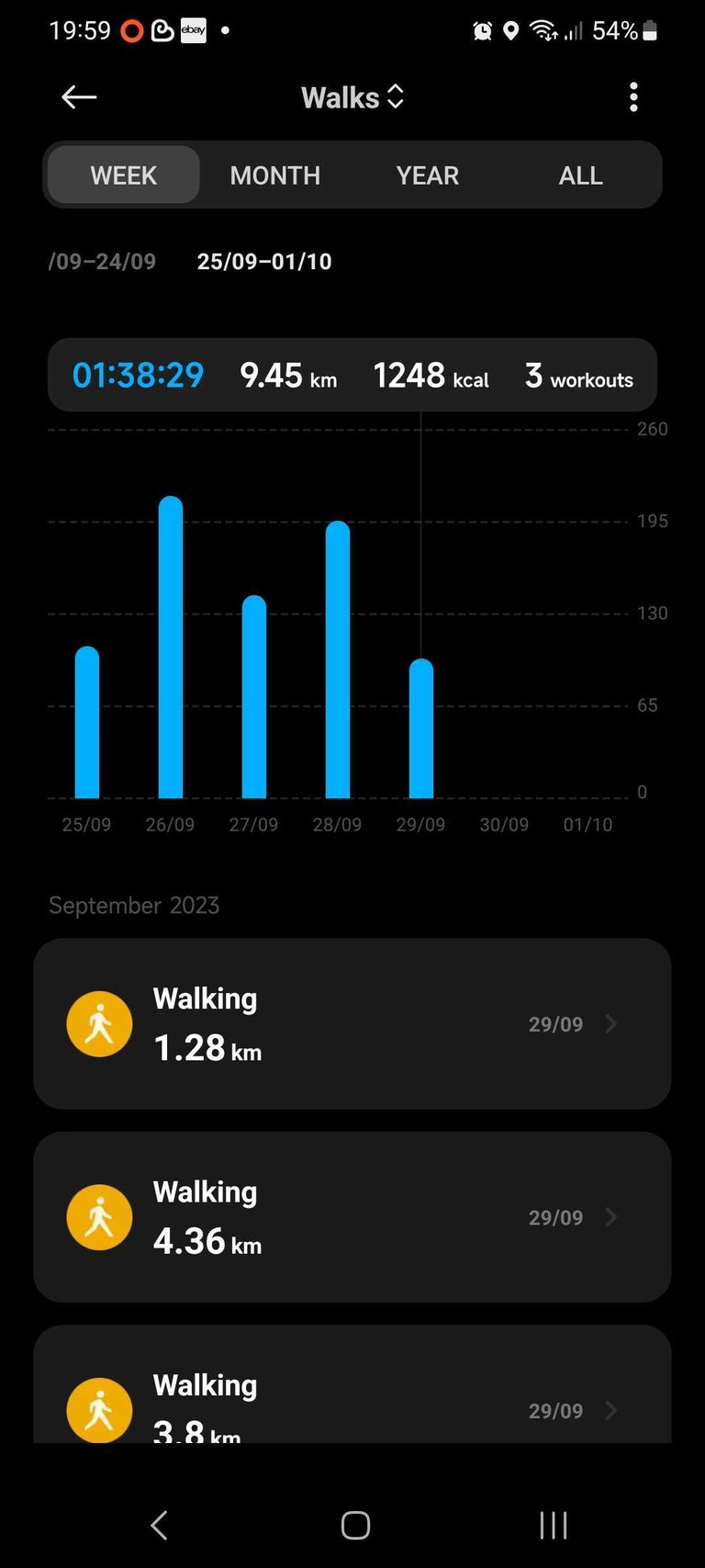Tap the 26/09 bar in the chart
The width and height of the screenshot is (705, 1568).
click(171, 647)
